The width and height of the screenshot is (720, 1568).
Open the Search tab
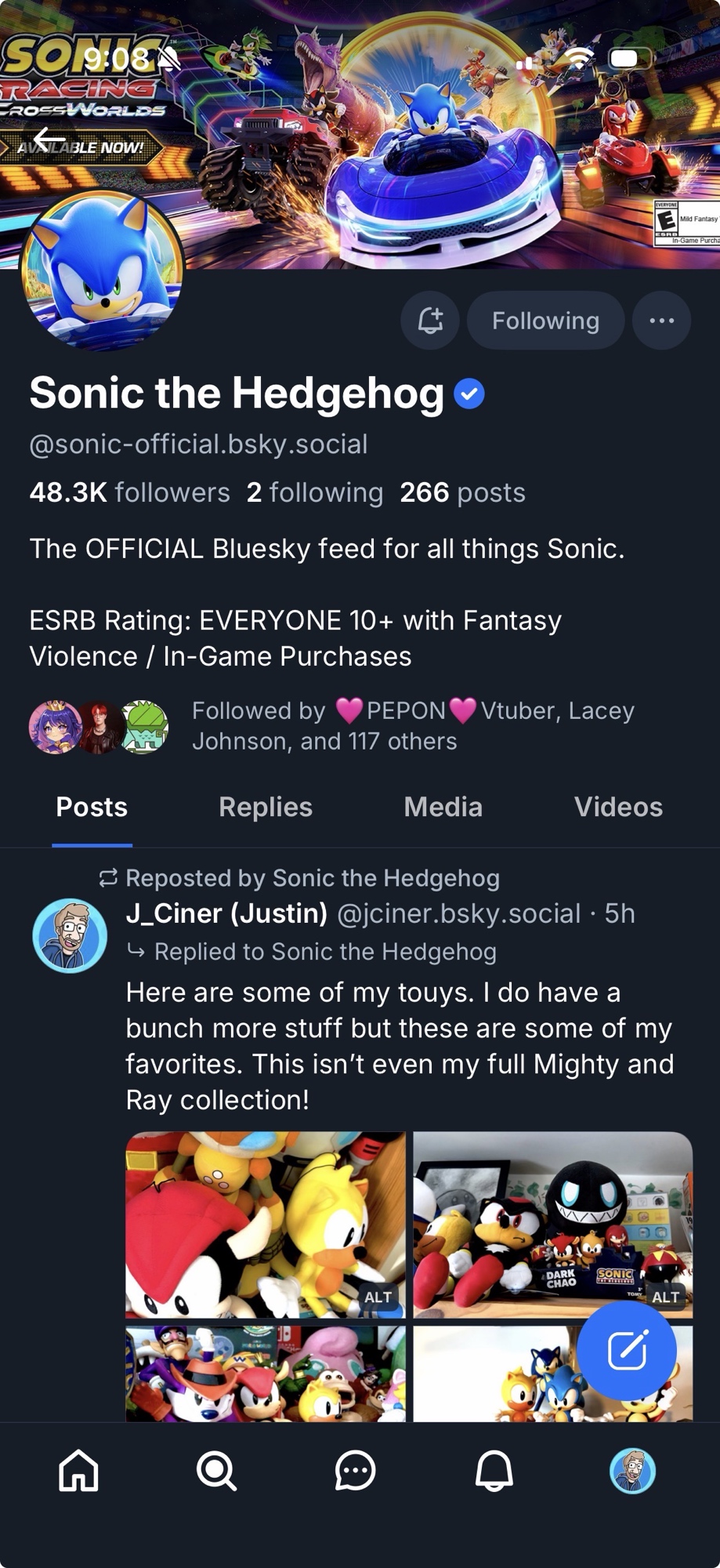(x=217, y=1471)
